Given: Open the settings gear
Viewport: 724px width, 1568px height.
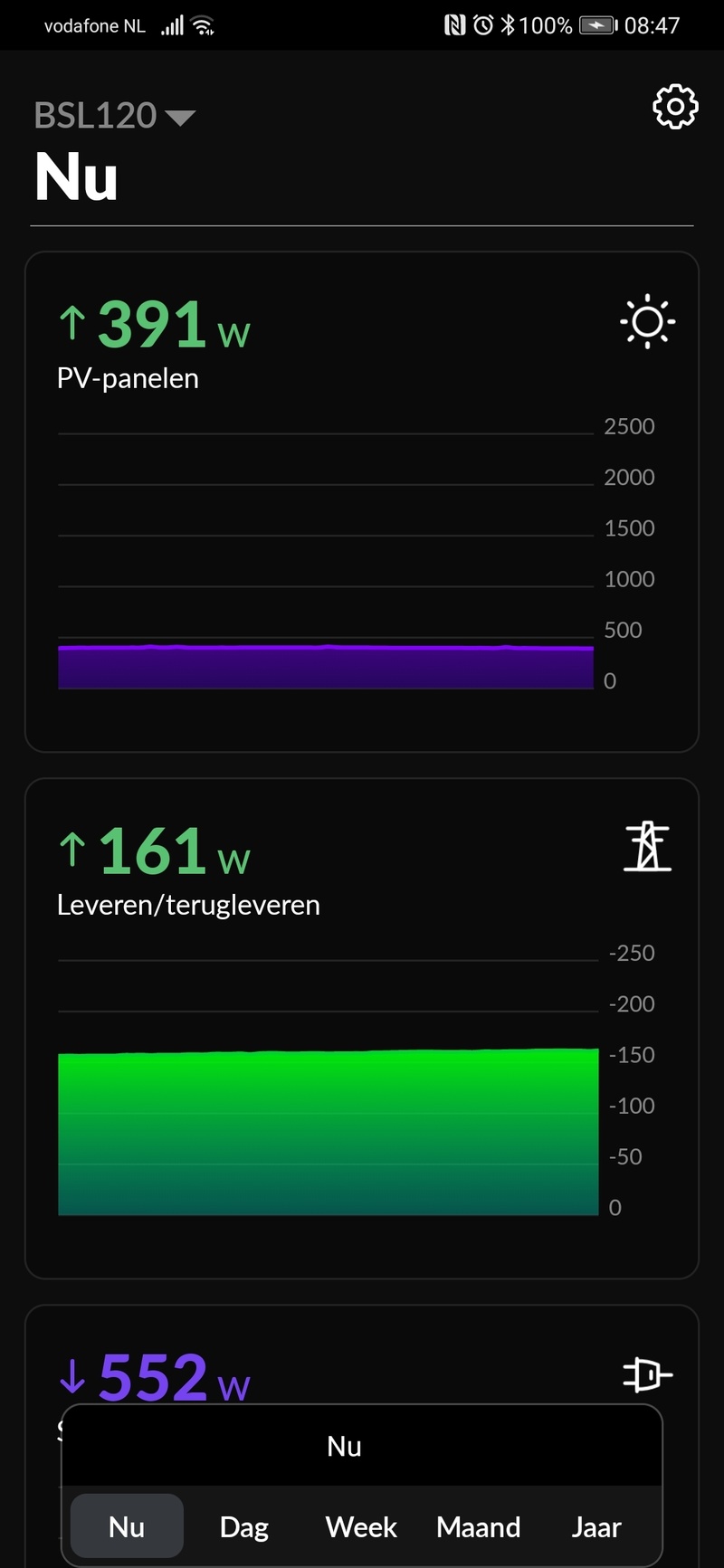Looking at the screenshot, I should click(x=675, y=108).
